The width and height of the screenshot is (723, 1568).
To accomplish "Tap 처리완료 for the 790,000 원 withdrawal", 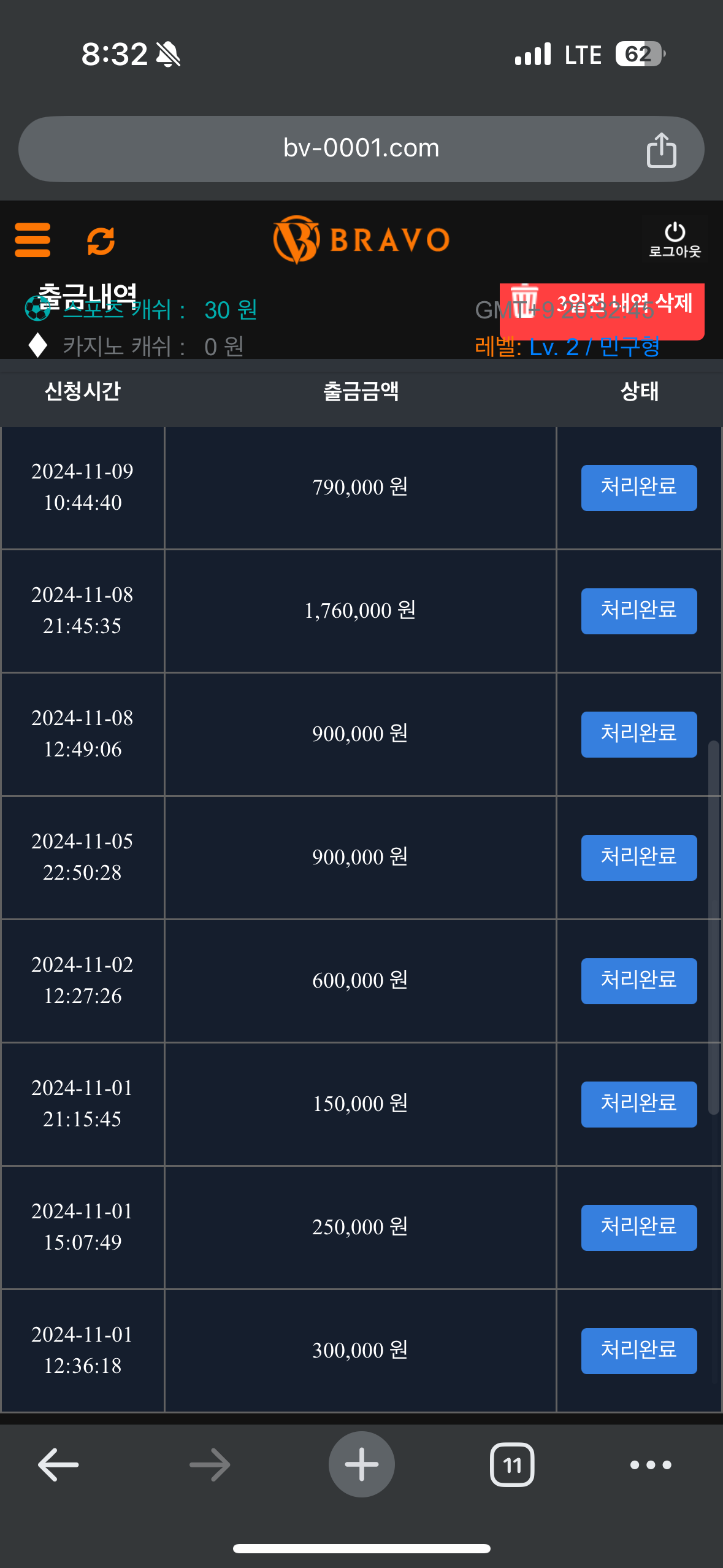I will (x=638, y=488).
